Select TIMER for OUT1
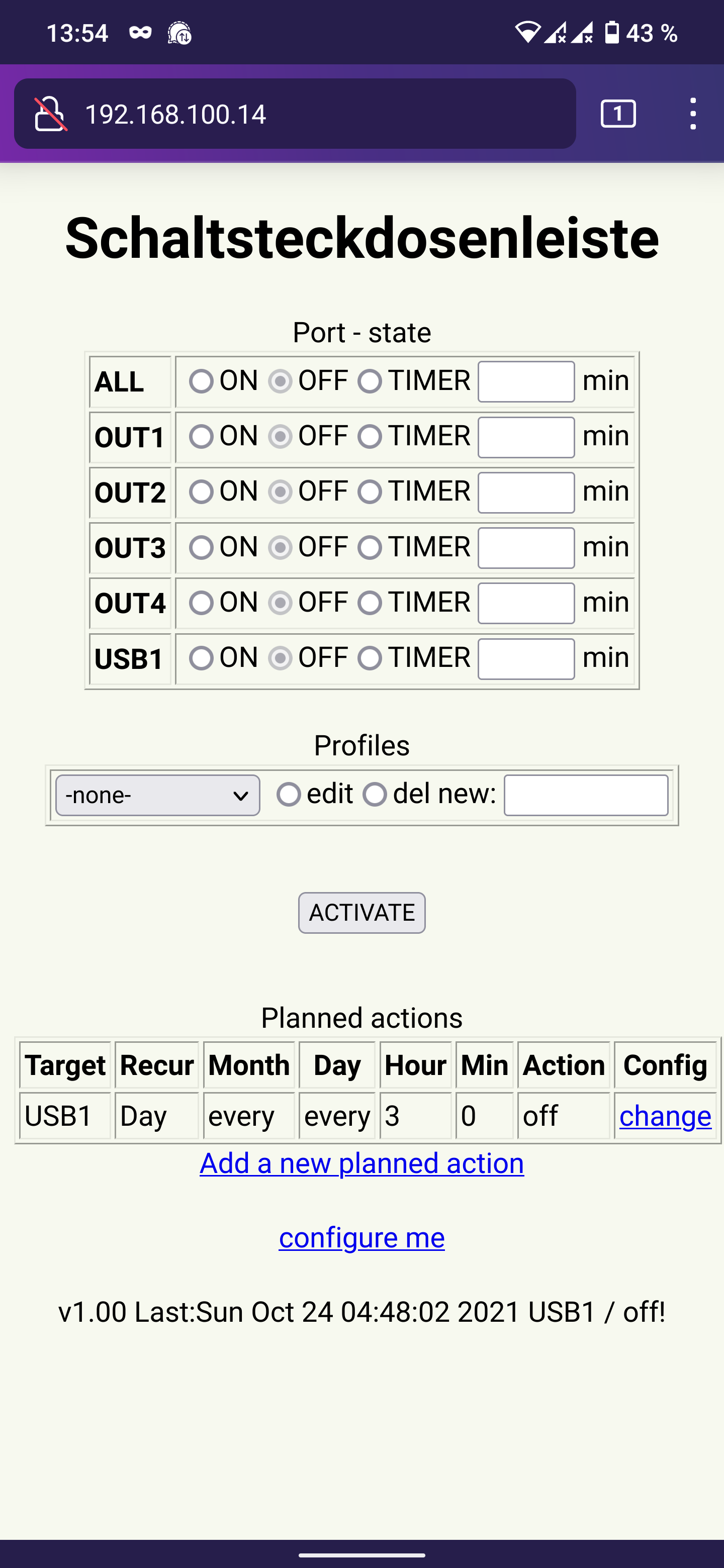 (x=370, y=437)
